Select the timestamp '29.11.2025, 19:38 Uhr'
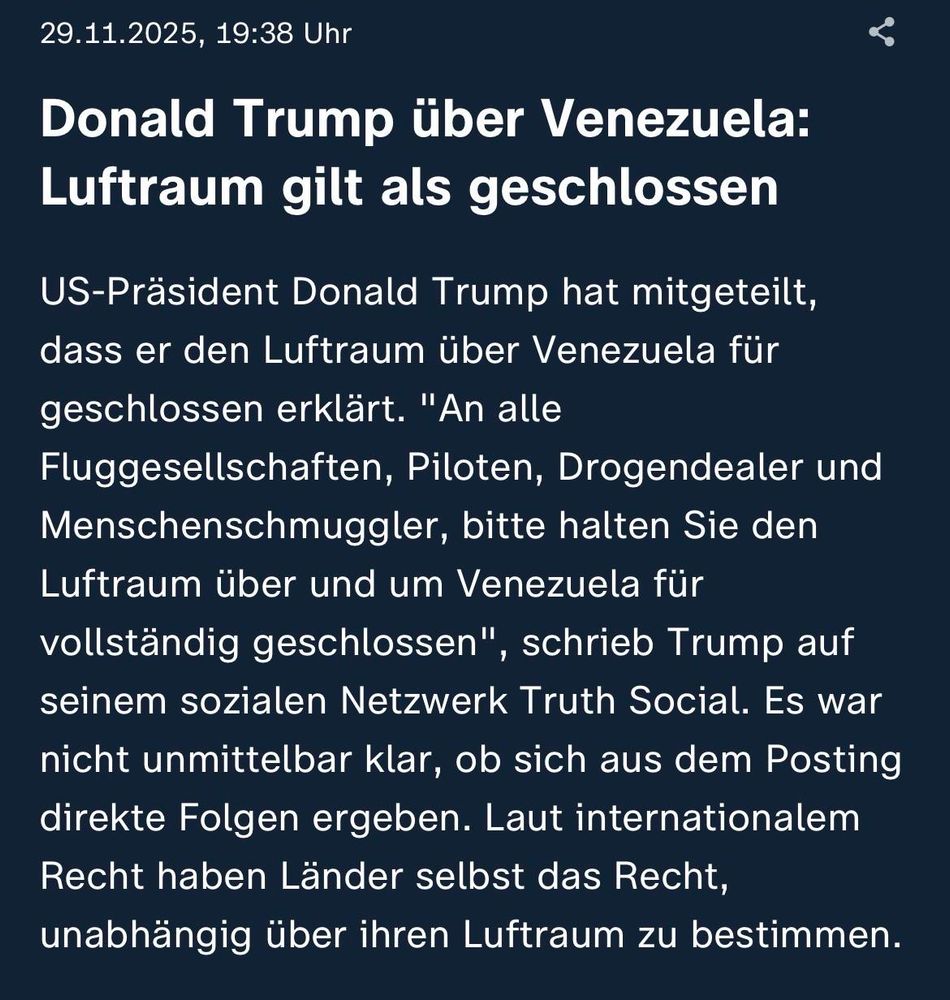This screenshot has height=1000, width=950. tap(195, 33)
